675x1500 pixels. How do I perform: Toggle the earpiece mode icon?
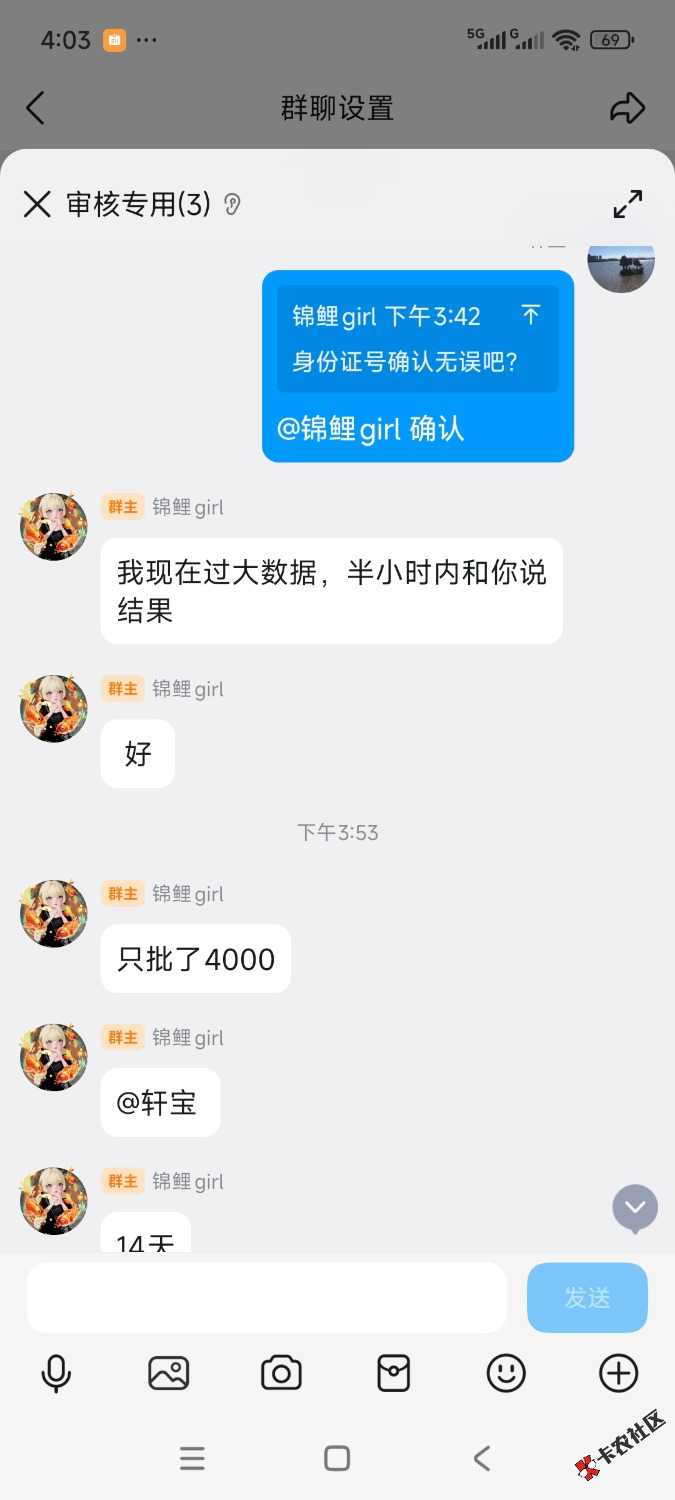[x=232, y=205]
